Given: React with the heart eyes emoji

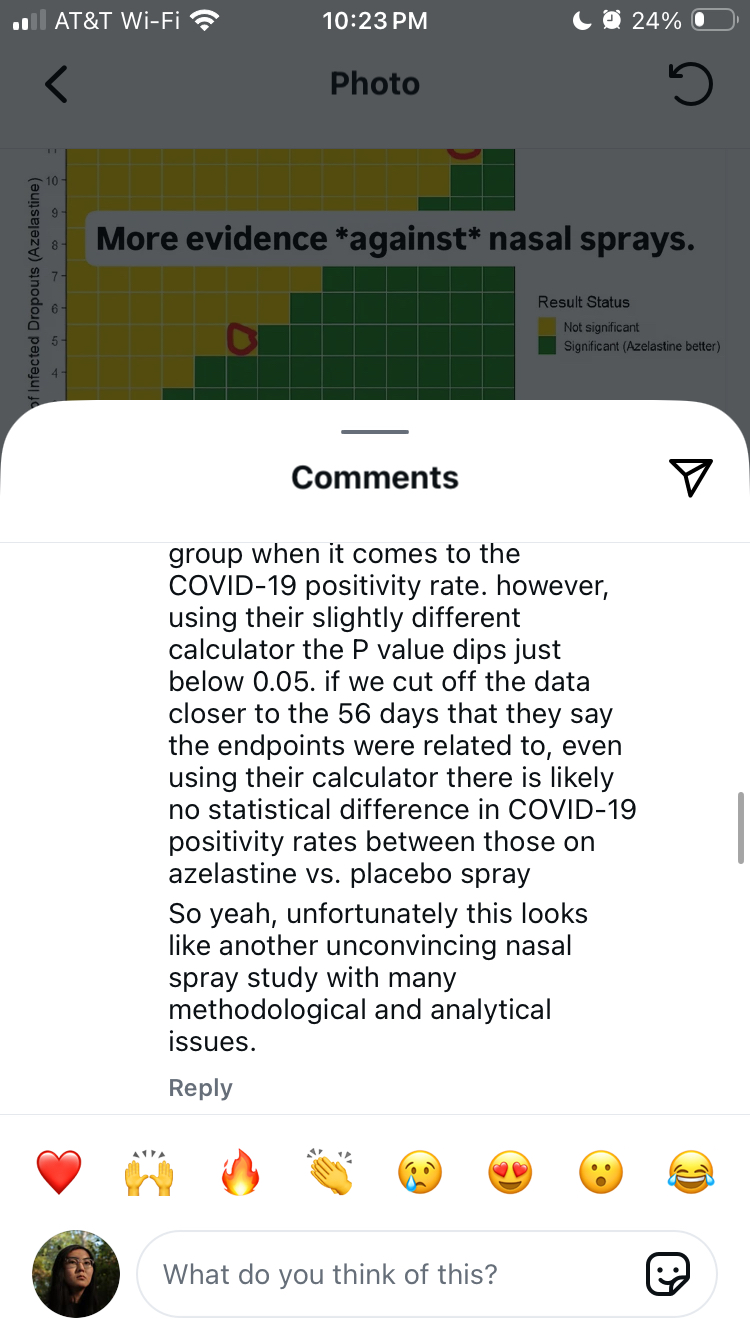Looking at the screenshot, I should (512, 1172).
